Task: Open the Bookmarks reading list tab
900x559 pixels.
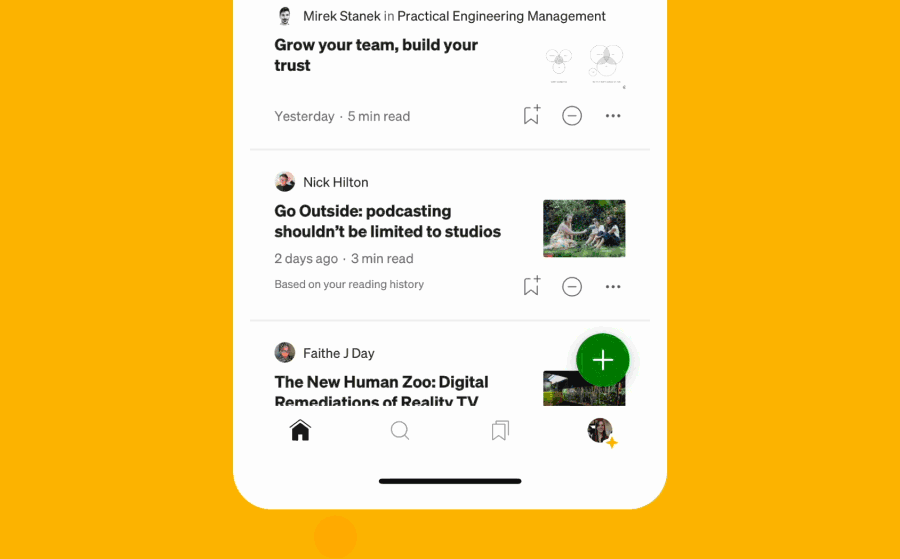Action: pos(500,431)
